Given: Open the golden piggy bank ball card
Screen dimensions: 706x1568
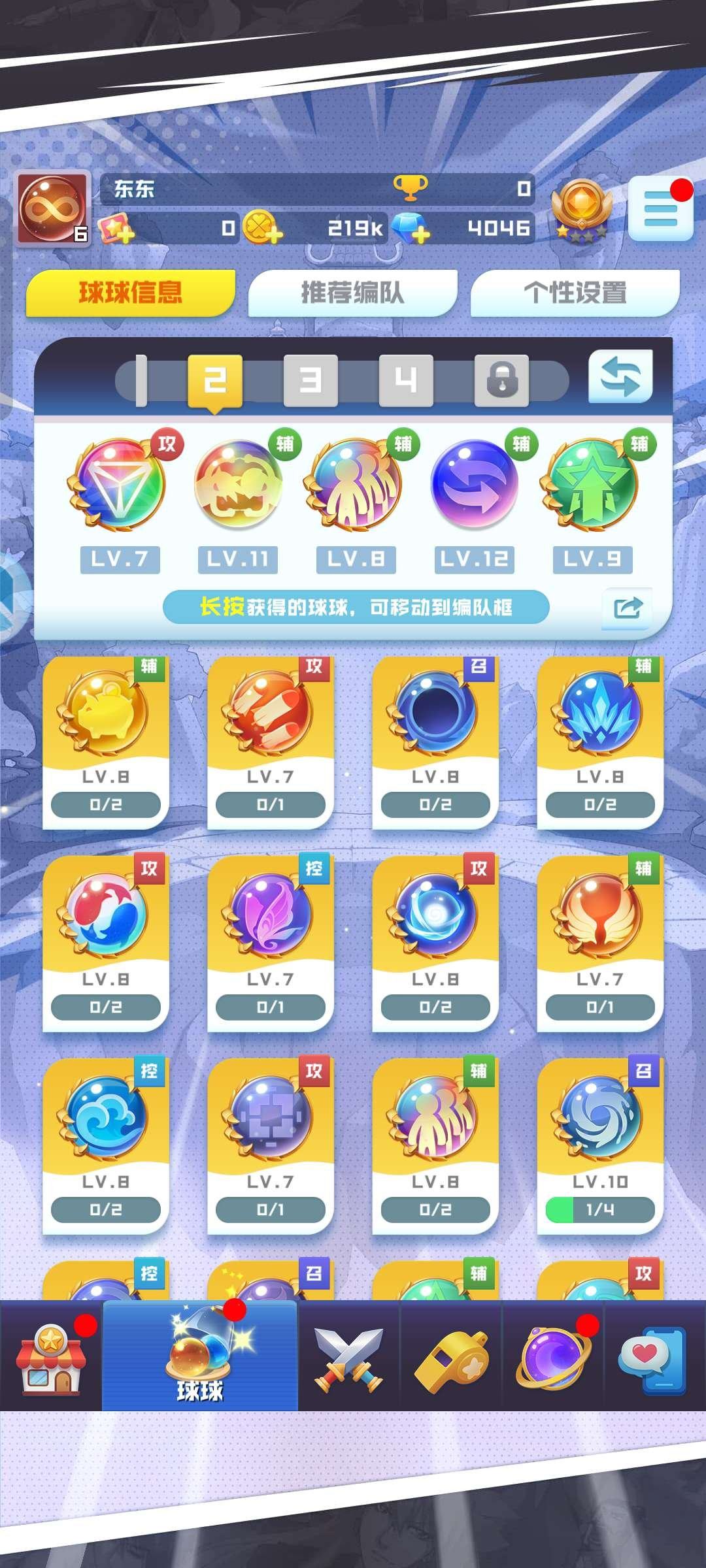Looking at the screenshot, I should (x=106, y=742).
